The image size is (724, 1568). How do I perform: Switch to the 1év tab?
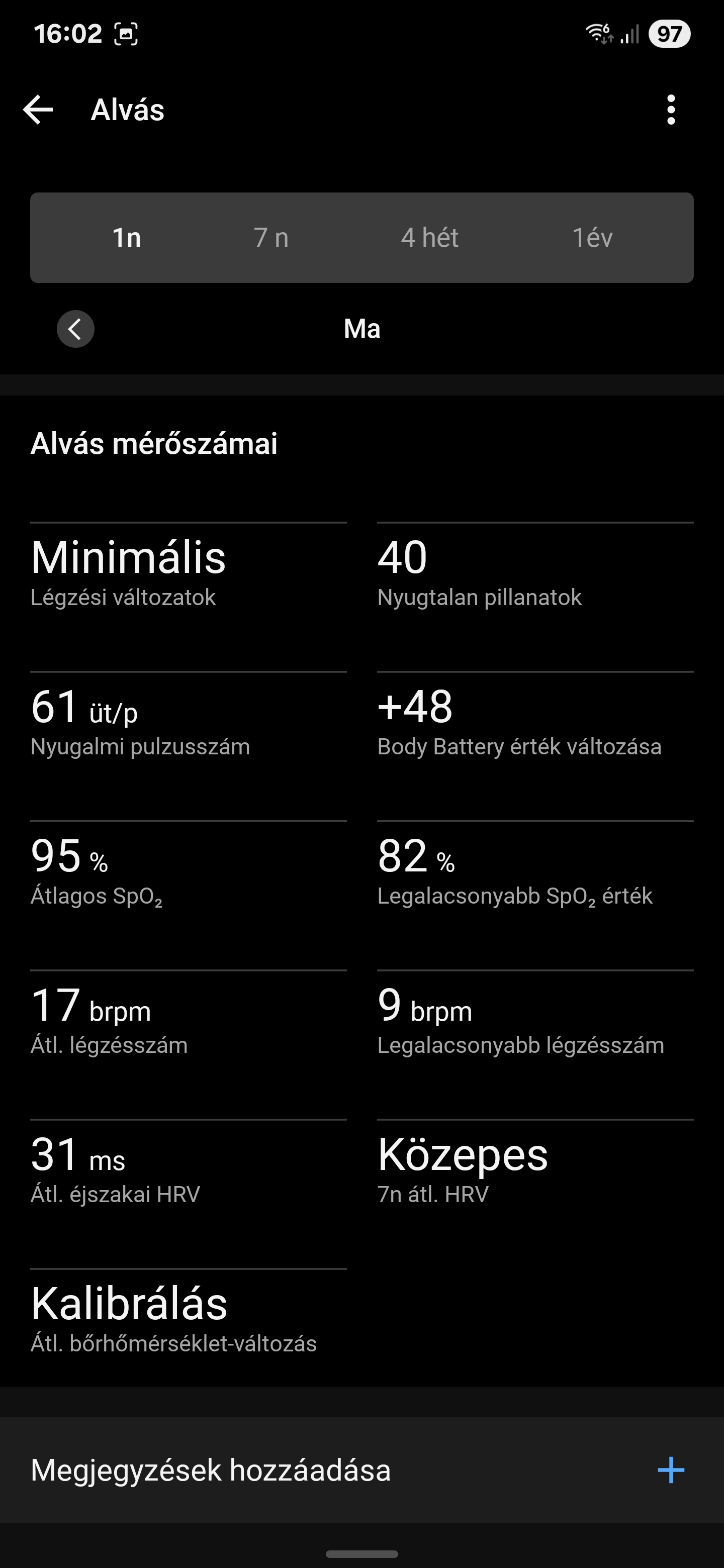(592, 237)
